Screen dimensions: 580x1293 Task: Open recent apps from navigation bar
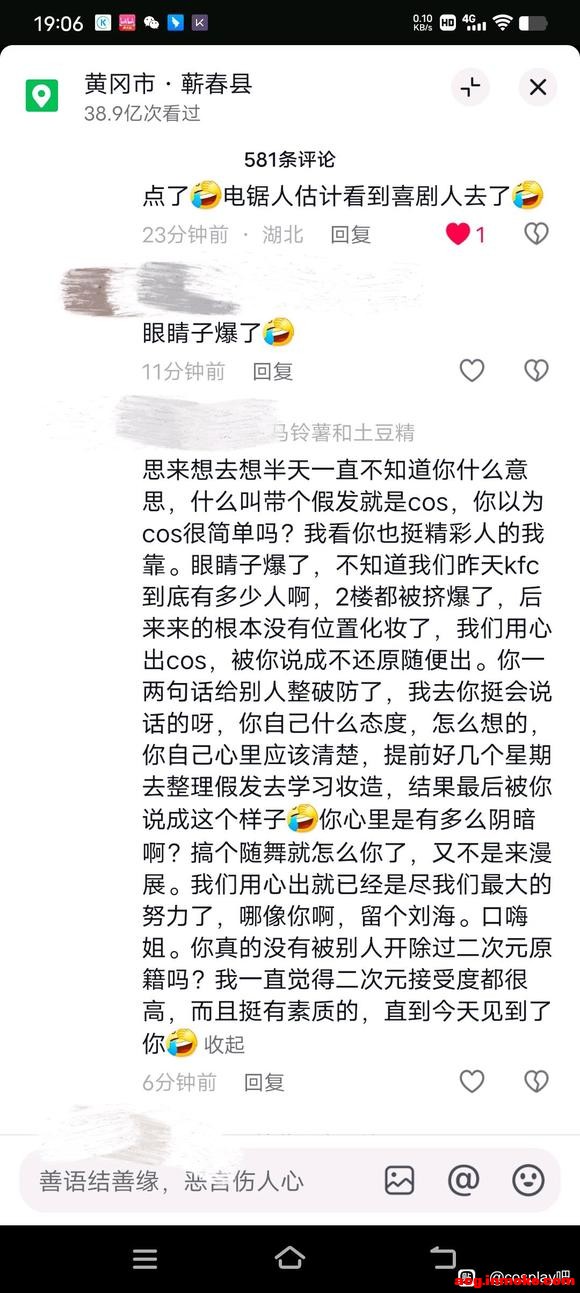coord(145,1258)
